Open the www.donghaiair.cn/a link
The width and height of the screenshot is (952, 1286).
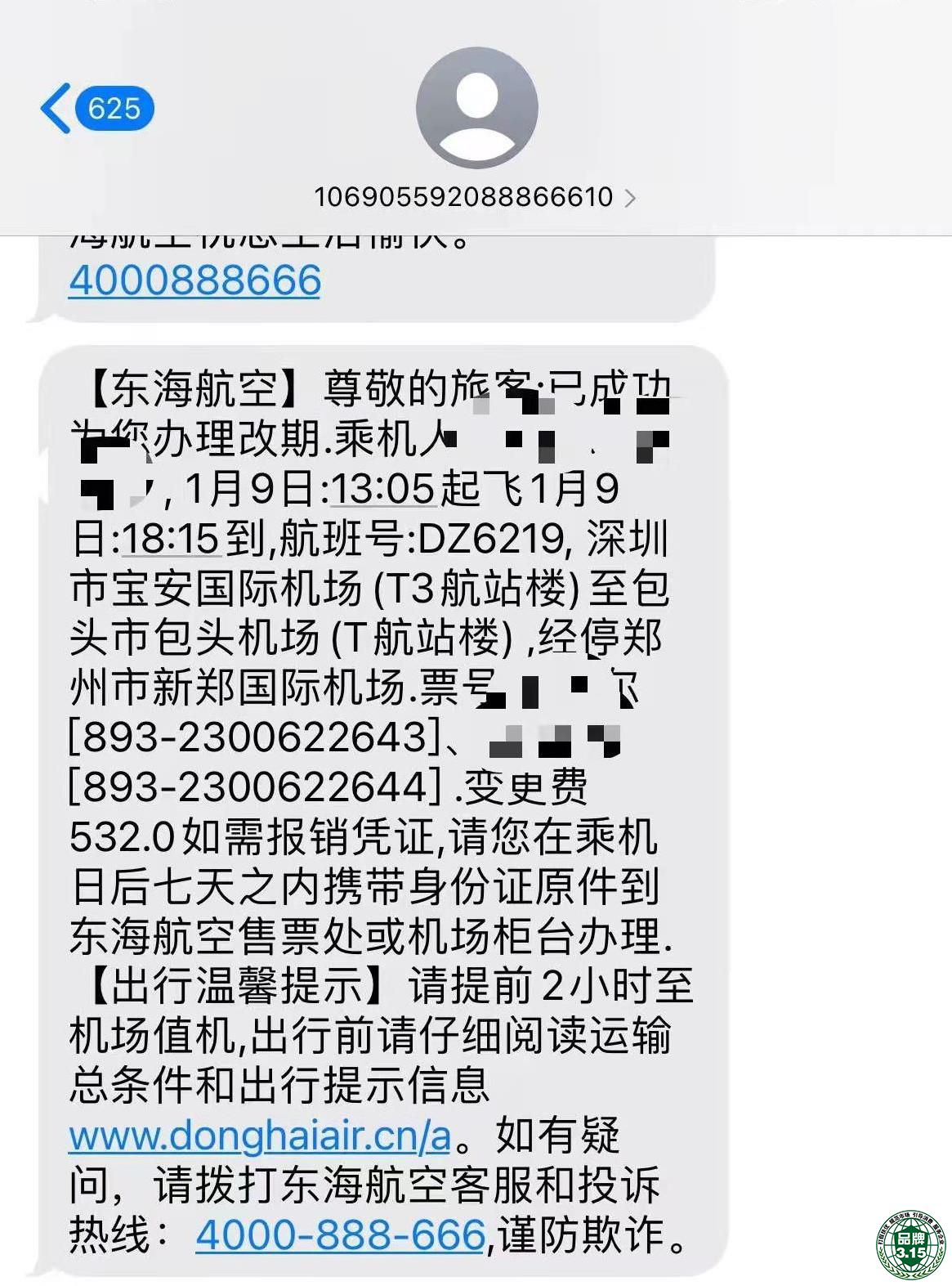(x=260, y=1136)
